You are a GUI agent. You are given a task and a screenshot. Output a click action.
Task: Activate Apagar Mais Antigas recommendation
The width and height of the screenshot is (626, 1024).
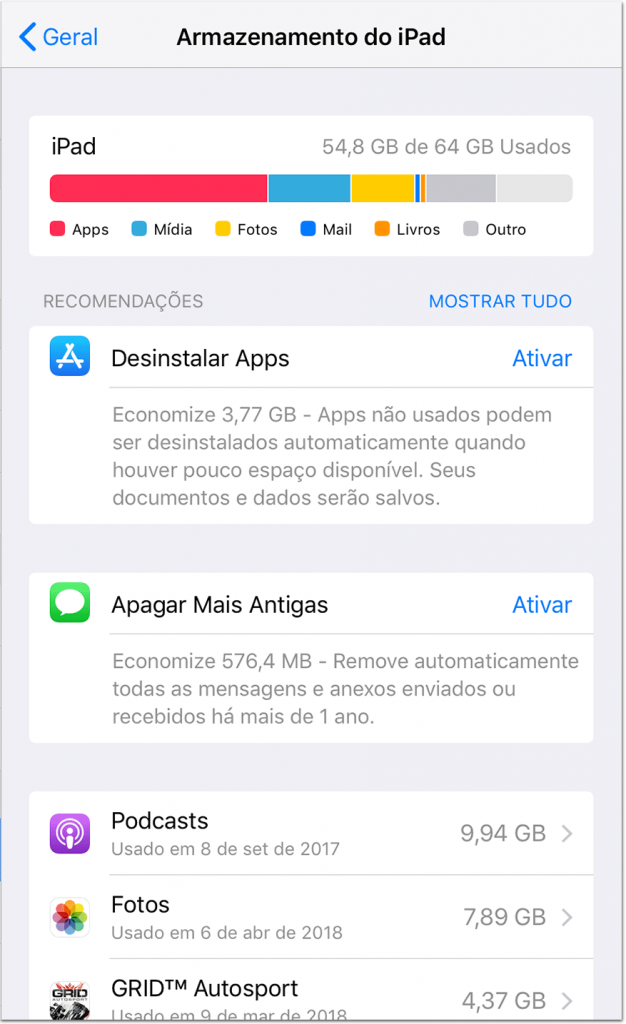pos(542,605)
